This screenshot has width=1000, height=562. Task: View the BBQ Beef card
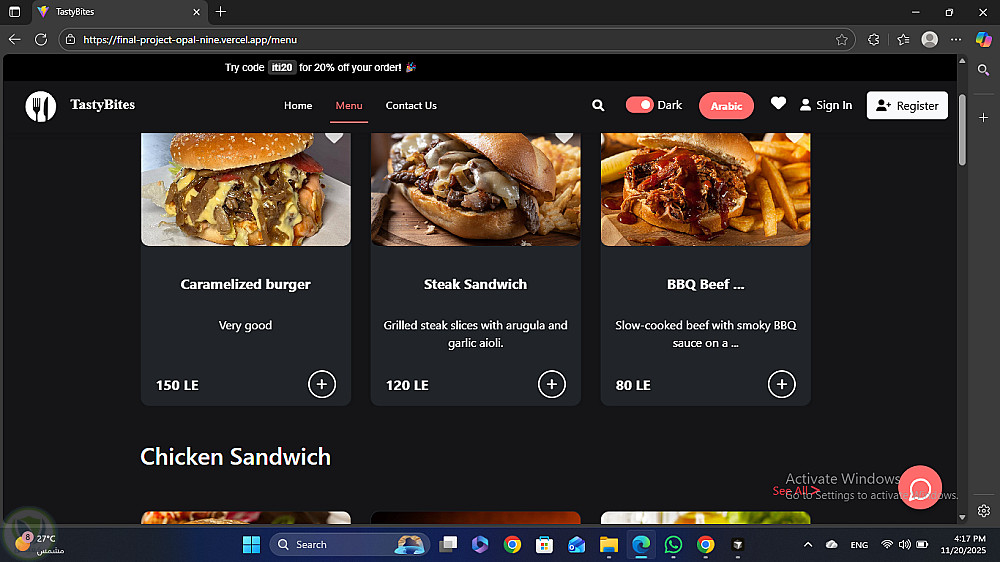coord(705,284)
